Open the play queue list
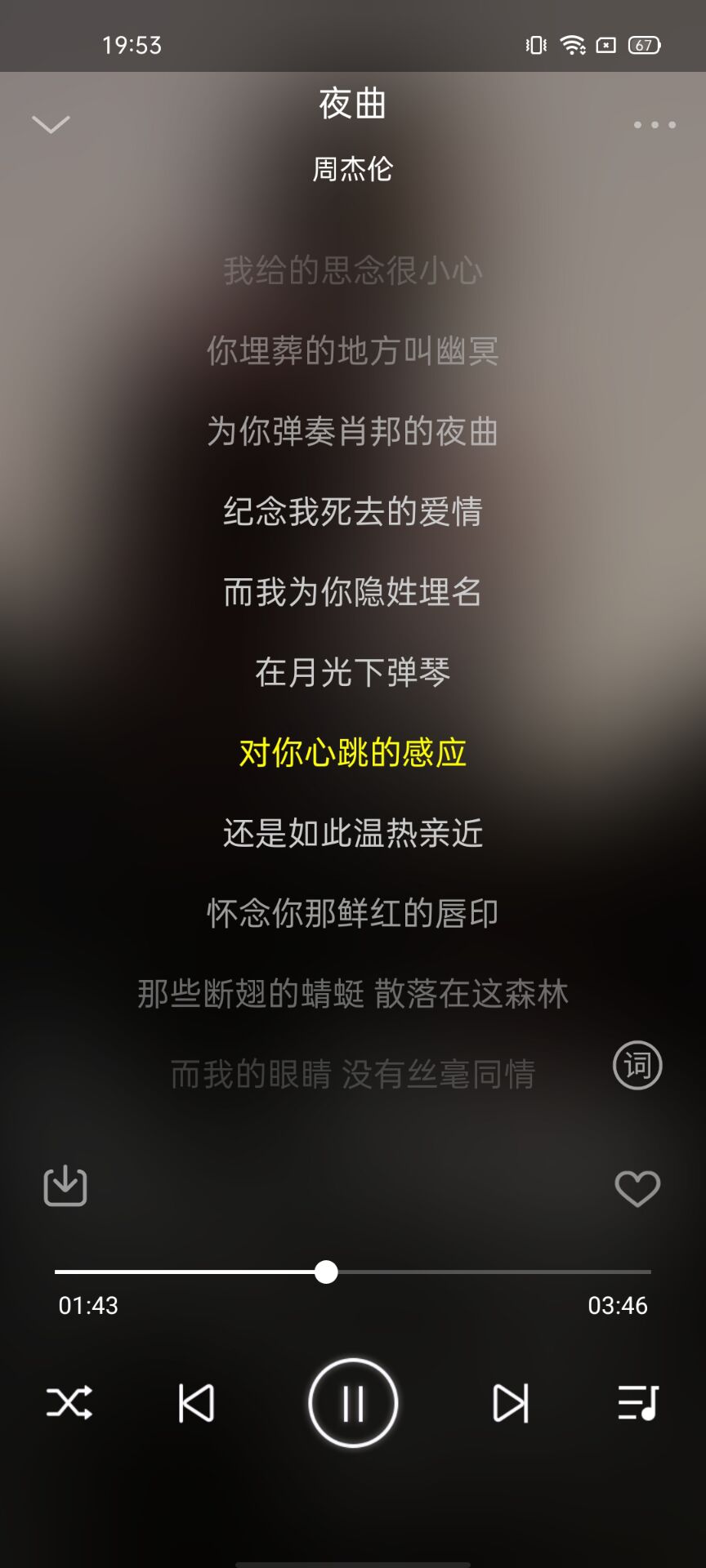 pyautogui.click(x=637, y=1403)
